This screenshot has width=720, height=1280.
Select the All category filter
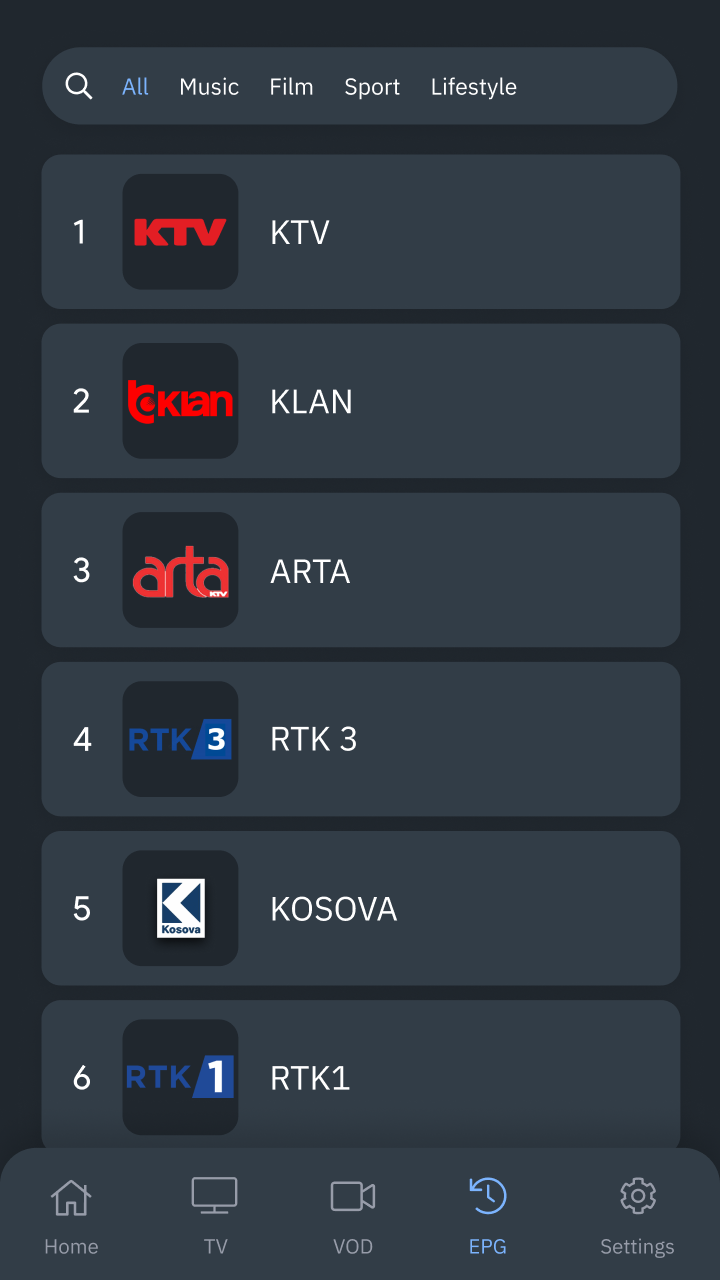click(x=135, y=87)
